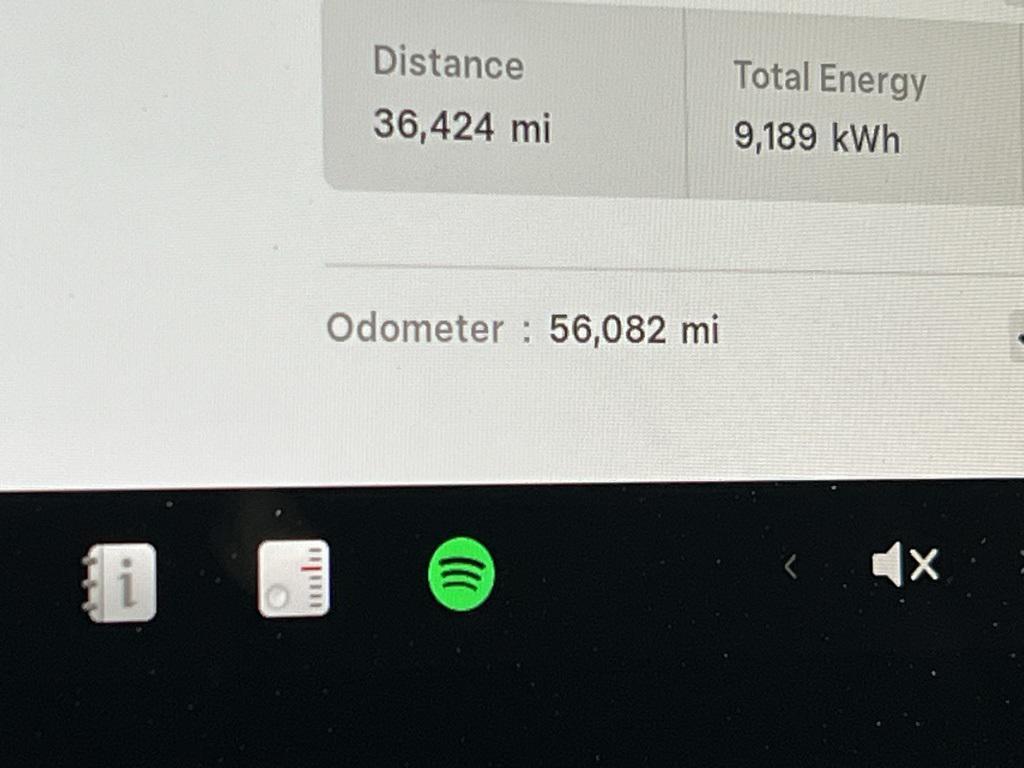Unmute the volume speaker icon
Image resolution: width=1024 pixels, height=768 pixels.
905,566
